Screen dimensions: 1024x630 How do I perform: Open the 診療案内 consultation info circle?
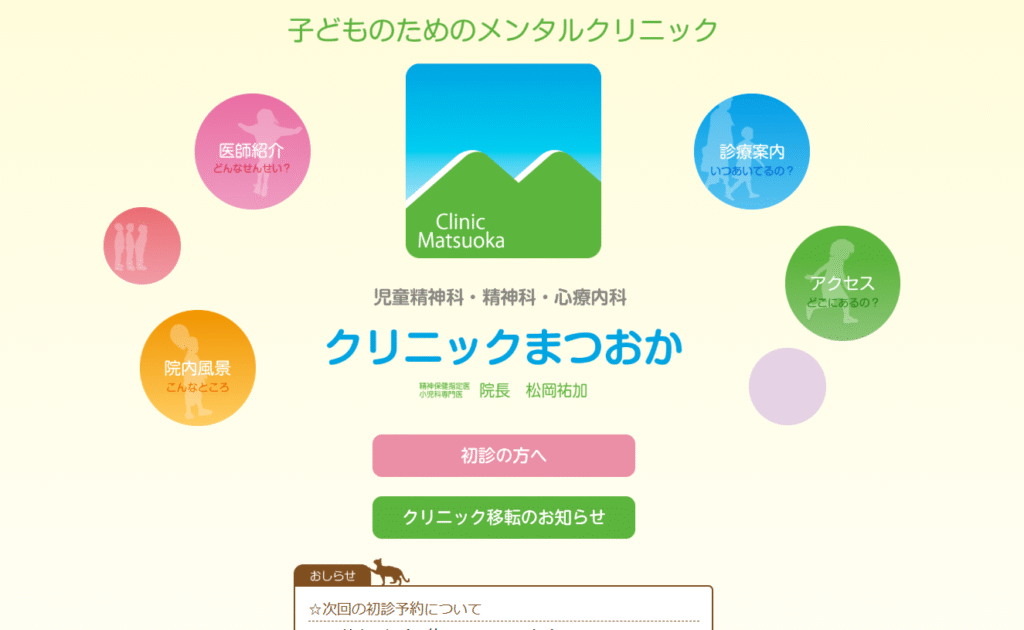click(751, 152)
